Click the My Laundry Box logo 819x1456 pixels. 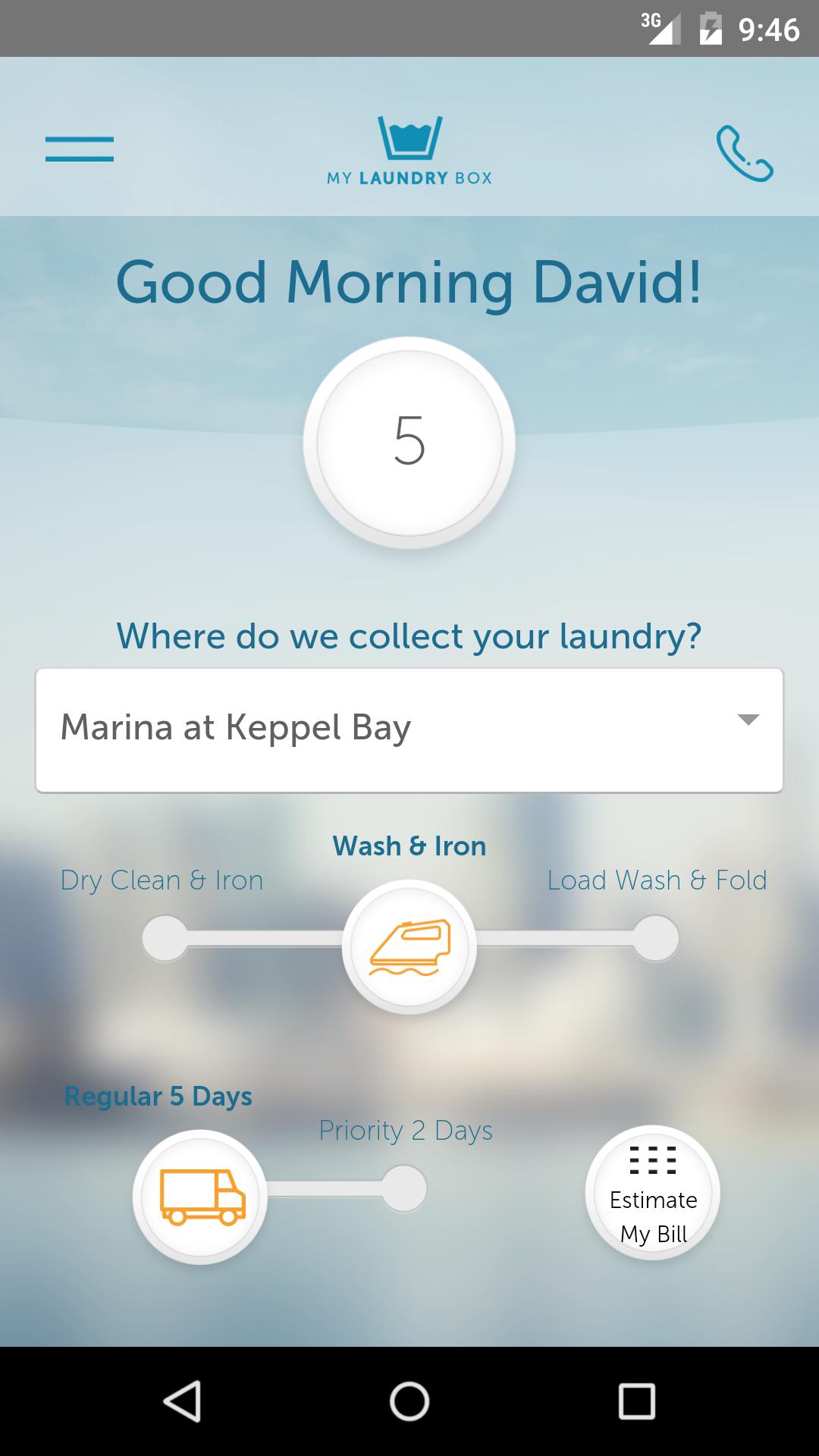409,146
